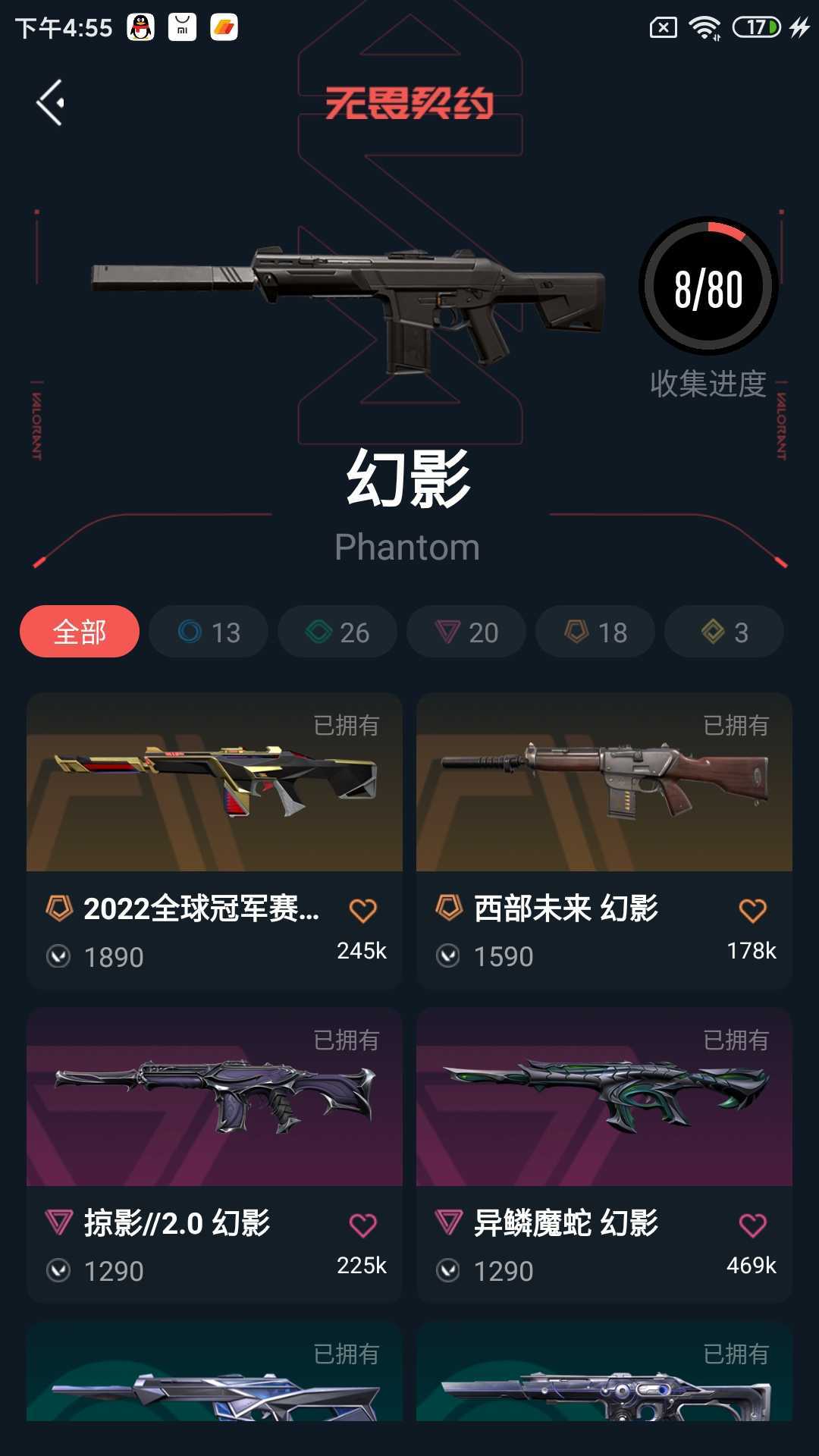The height and width of the screenshot is (1456, 819).
Task: Like the 掠影//2.0 幻影 skin
Action: coord(362,1225)
